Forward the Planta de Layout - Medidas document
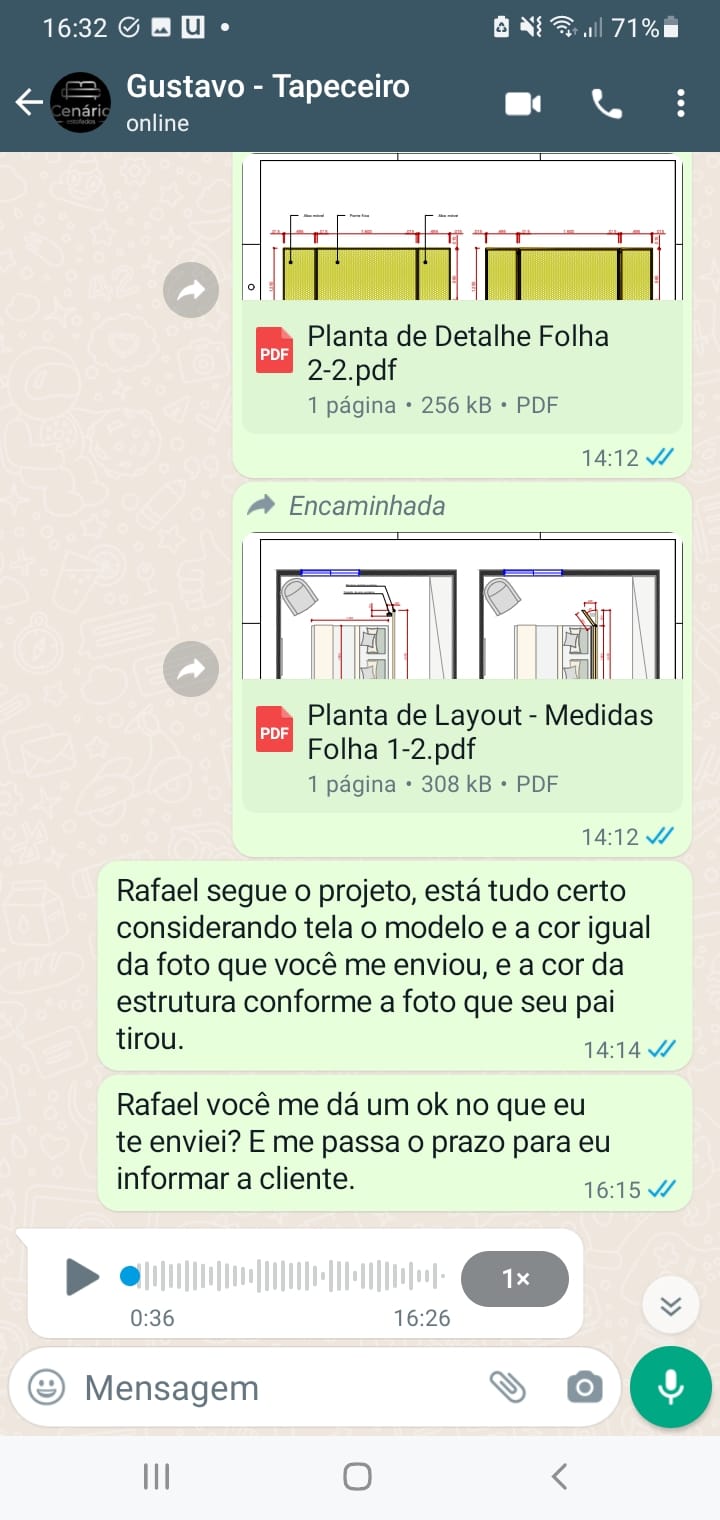720x1520 pixels. click(x=191, y=669)
